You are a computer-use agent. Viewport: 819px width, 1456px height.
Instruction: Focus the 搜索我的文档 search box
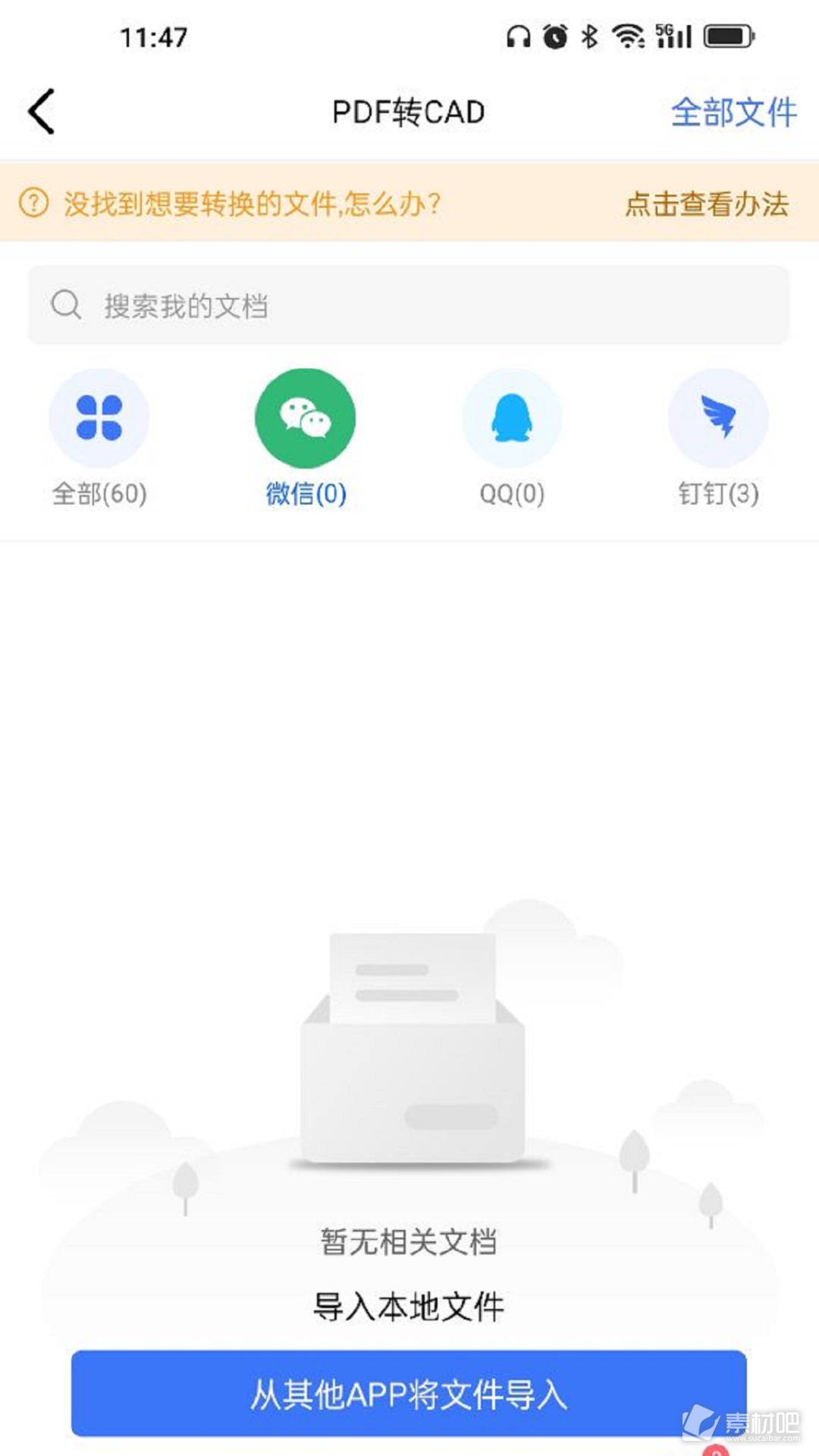[409, 306]
